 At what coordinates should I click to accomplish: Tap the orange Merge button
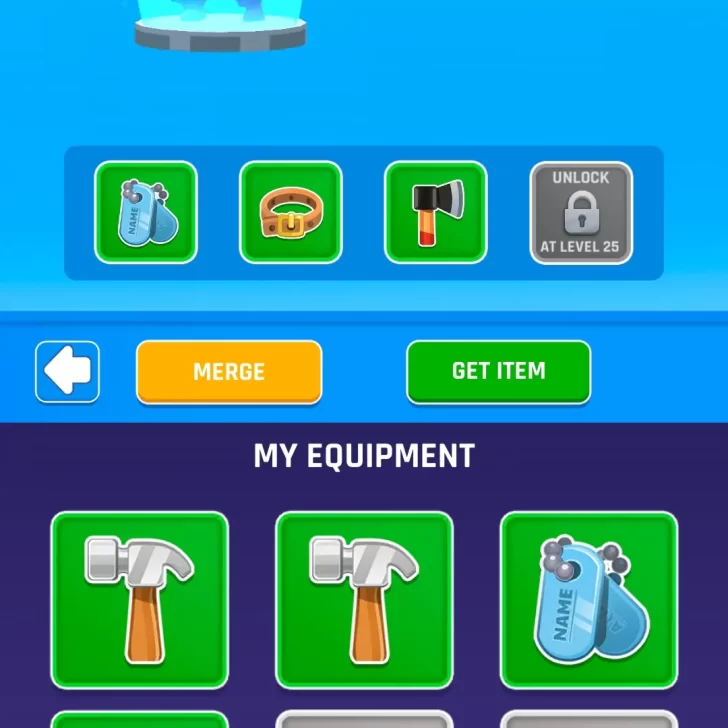point(229,372)
